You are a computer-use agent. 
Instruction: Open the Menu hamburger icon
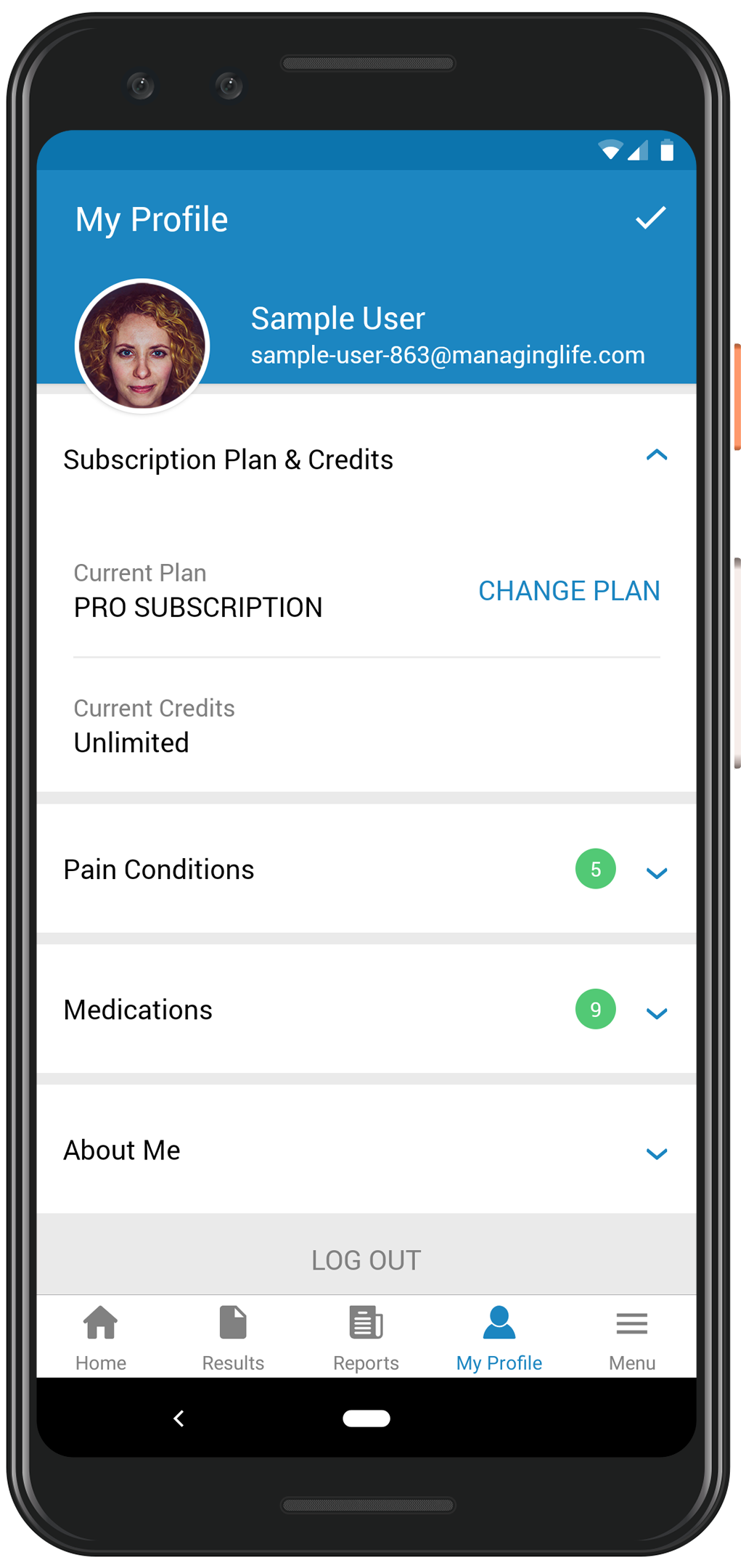tap(631, 1323)
